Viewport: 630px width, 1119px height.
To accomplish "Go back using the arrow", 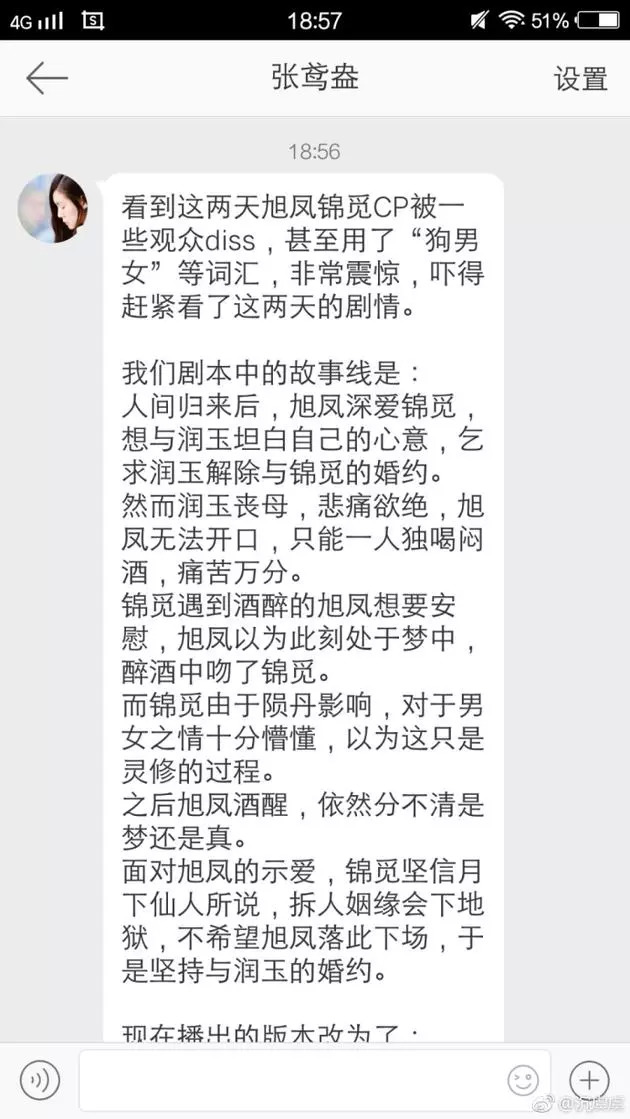I will tap(46, 78).
